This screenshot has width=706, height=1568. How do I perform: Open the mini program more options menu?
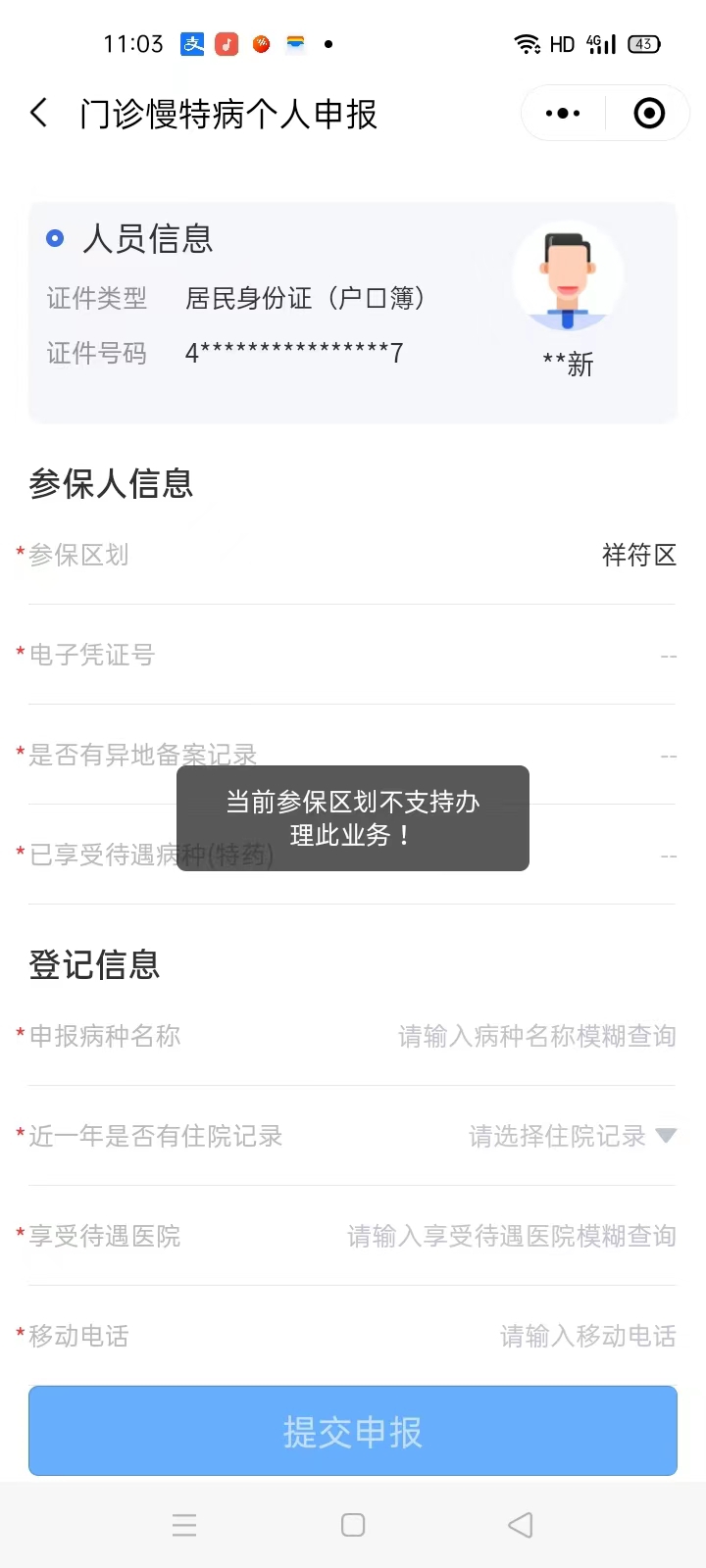pos(562,114)
